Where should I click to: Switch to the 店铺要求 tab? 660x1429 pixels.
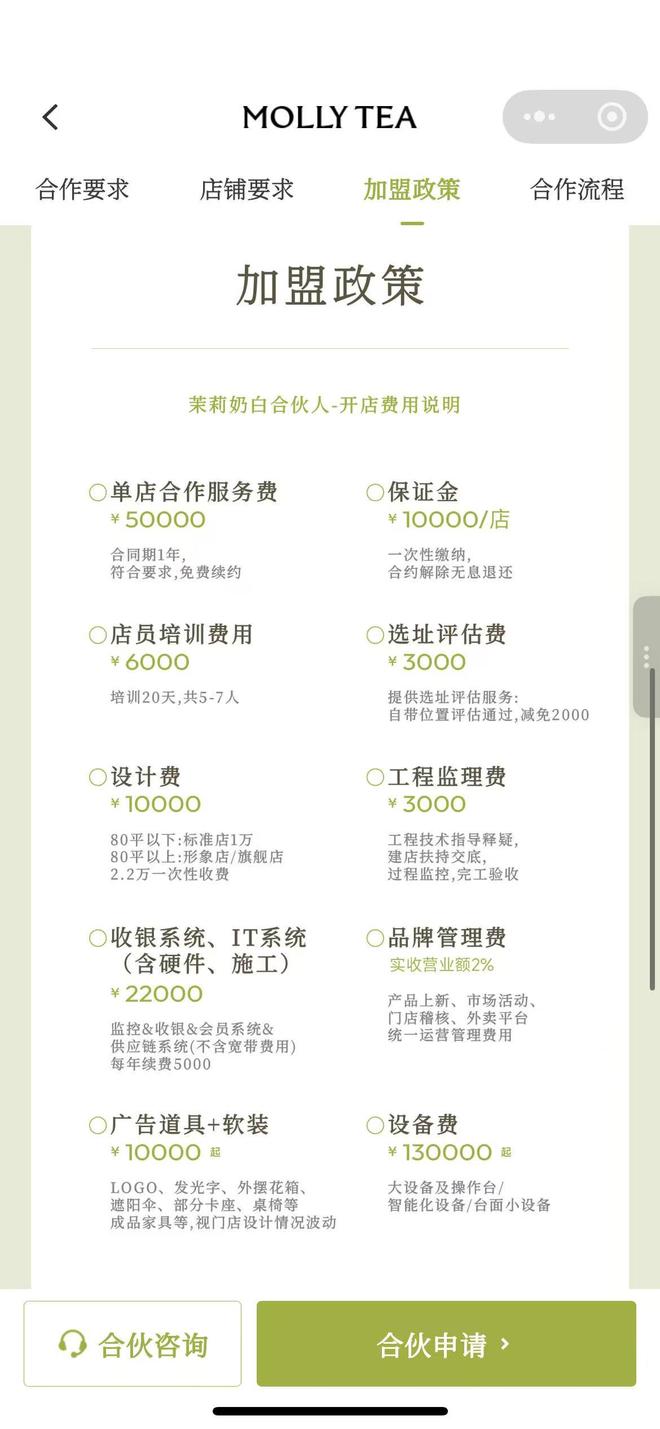coord(247,189)
